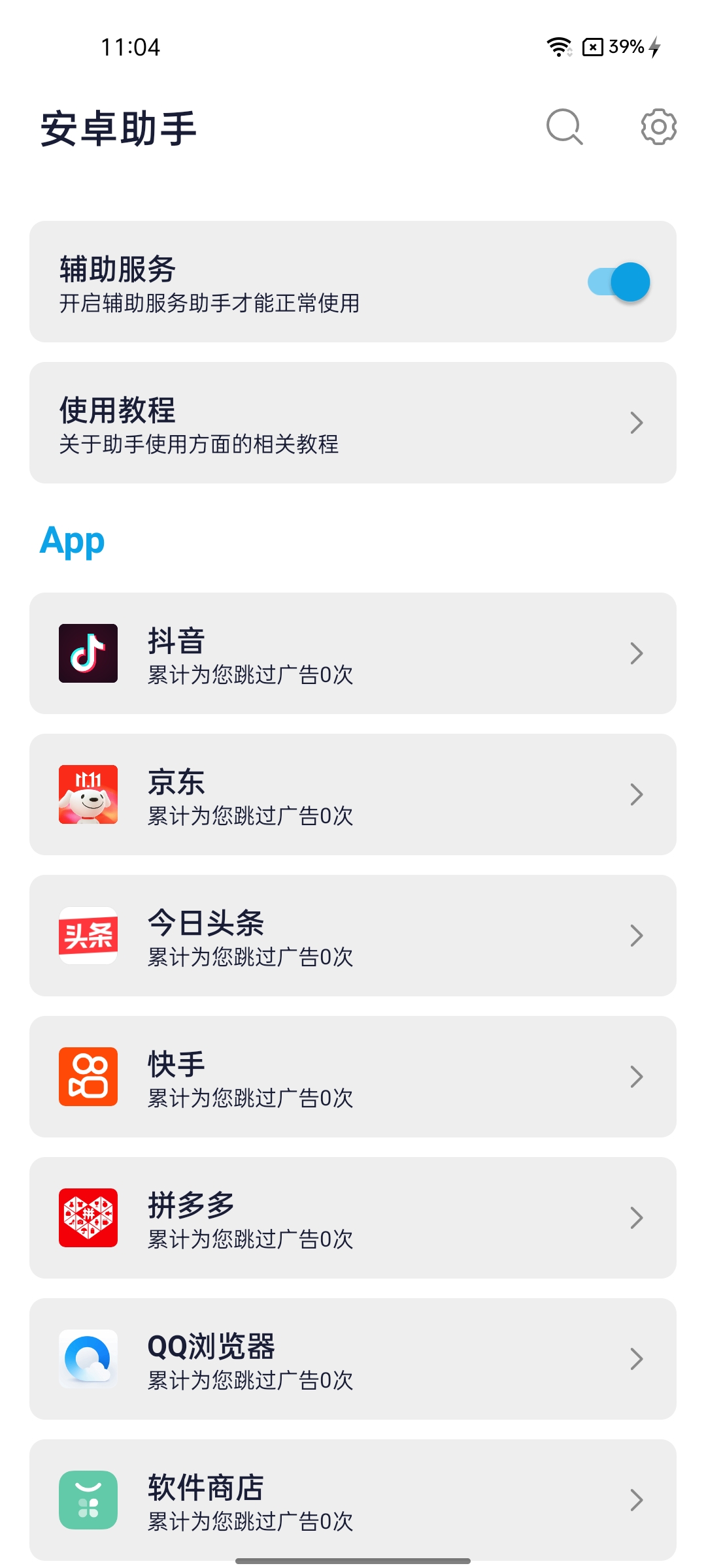Expand the 使用教程 tutorial section
Screen dimensions: 706x1568
coord(353,421)
